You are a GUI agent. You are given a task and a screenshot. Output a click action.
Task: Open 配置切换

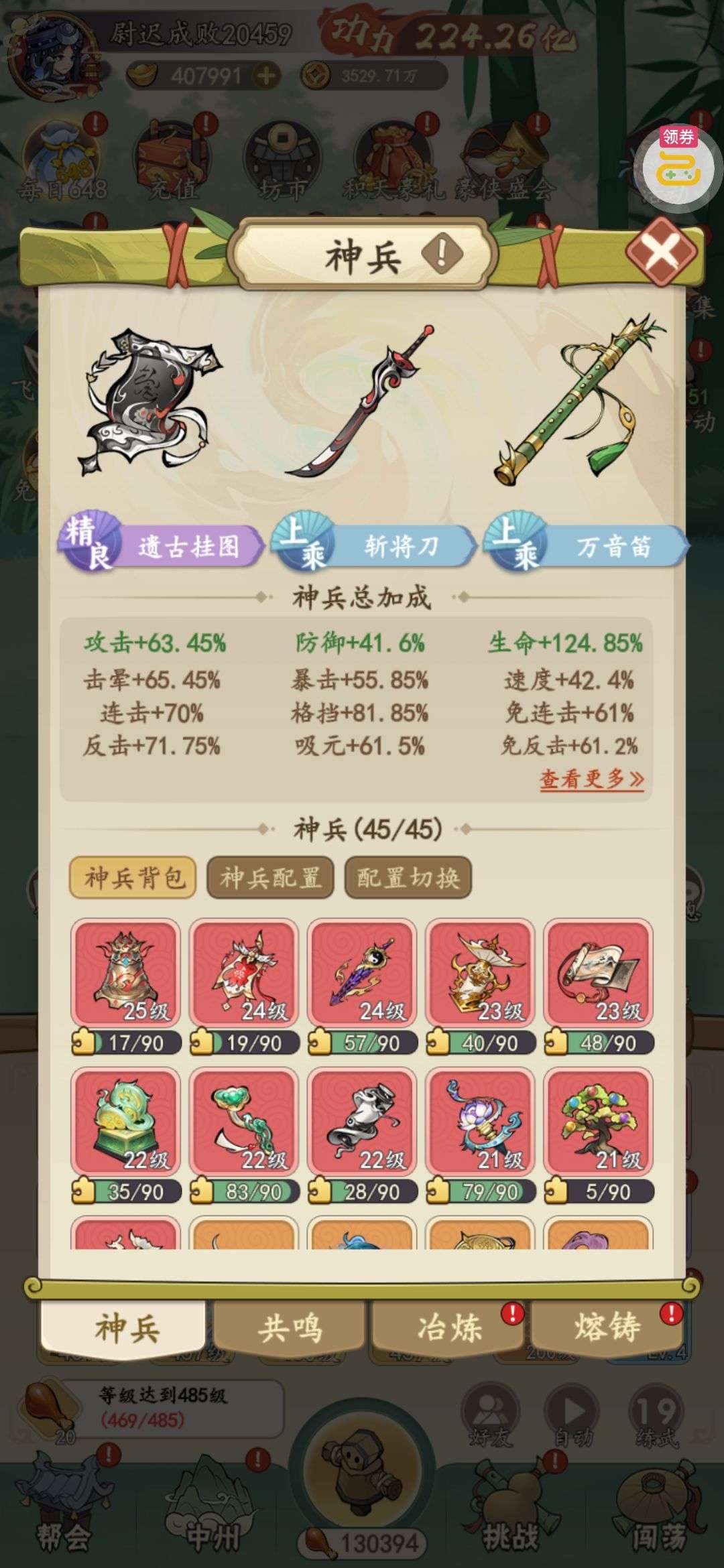pyautogui.click(x=408, y=877)
